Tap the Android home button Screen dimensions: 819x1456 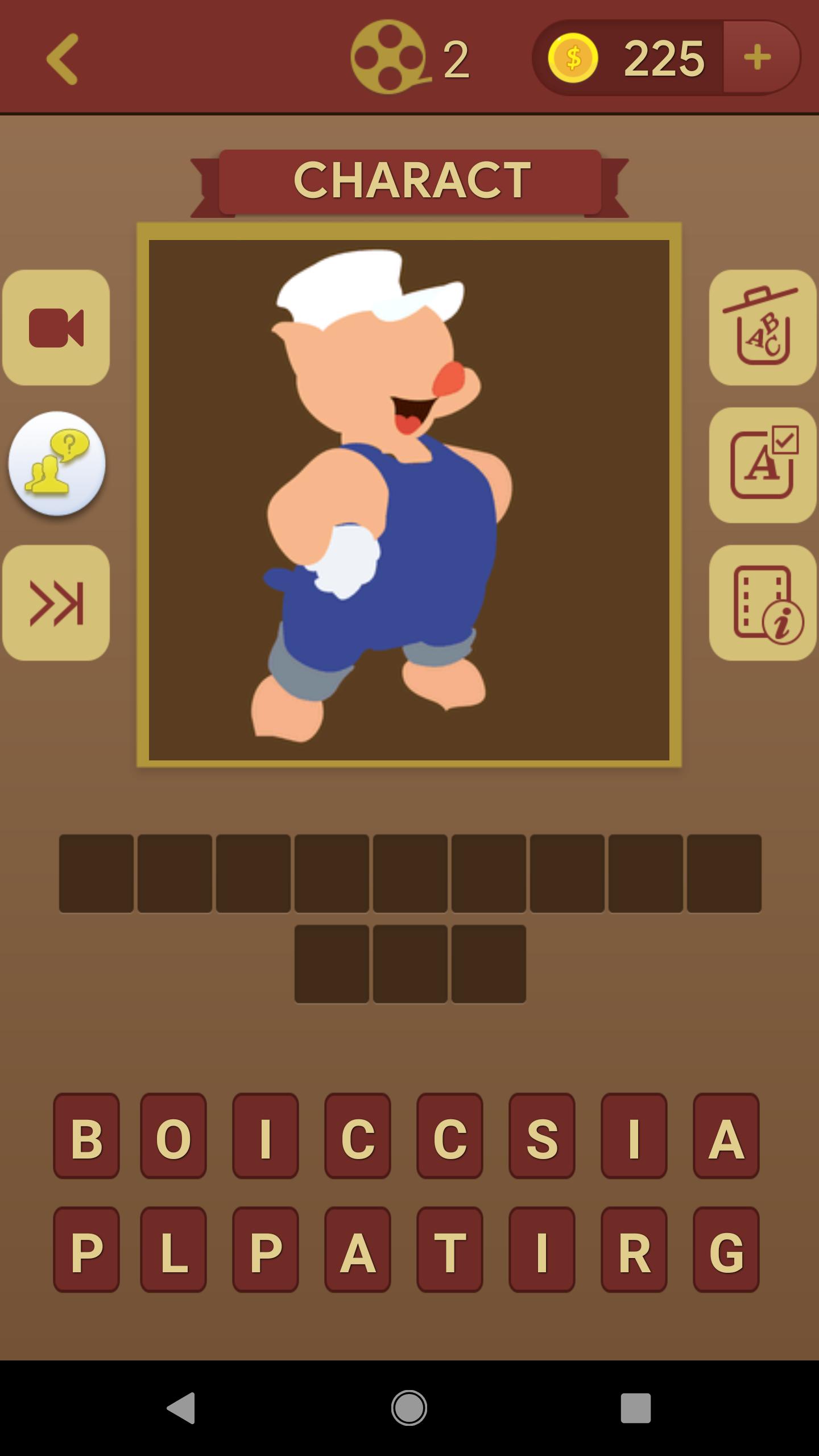point(409,1408)
